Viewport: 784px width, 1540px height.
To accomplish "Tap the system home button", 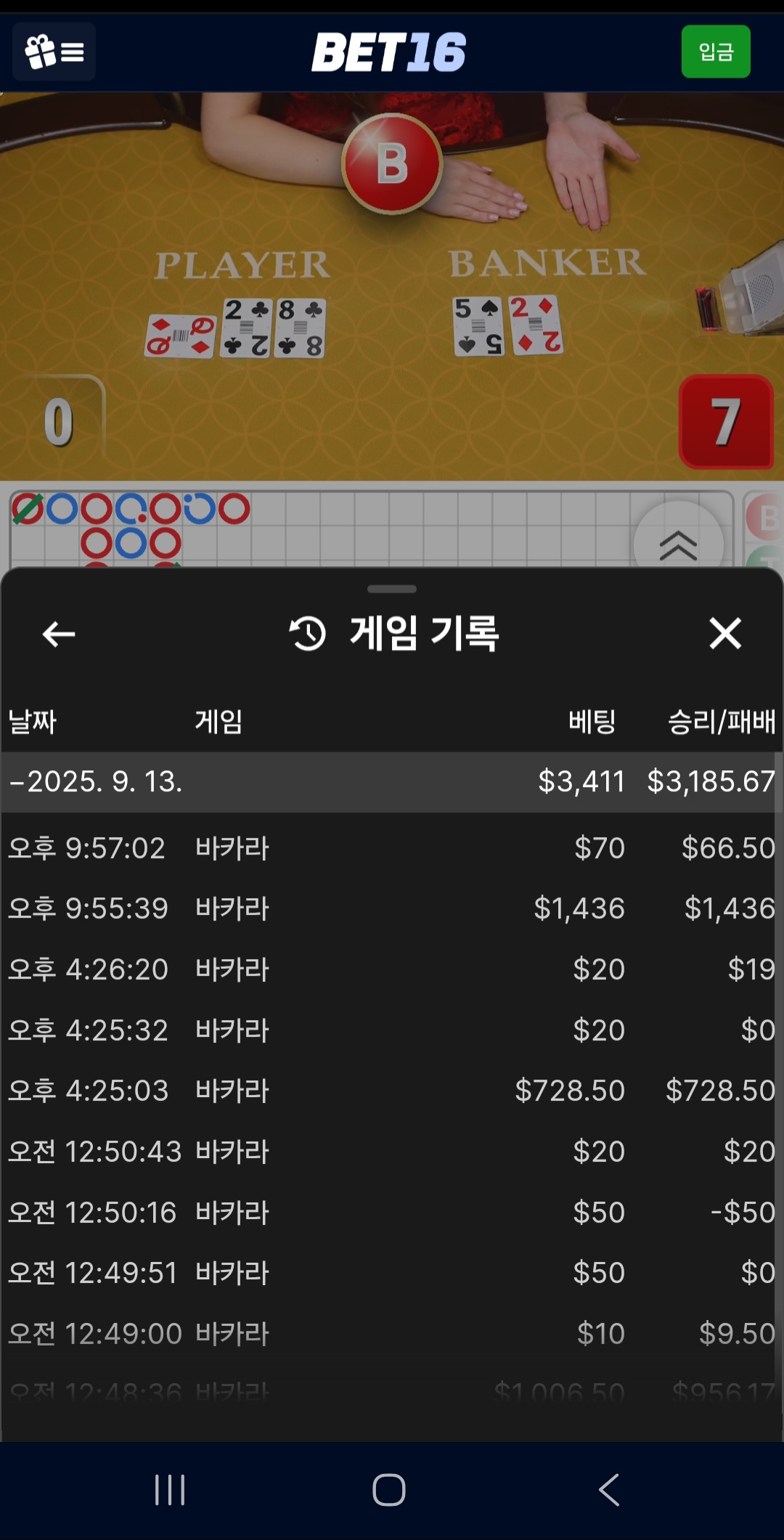I will point(389,1490).
